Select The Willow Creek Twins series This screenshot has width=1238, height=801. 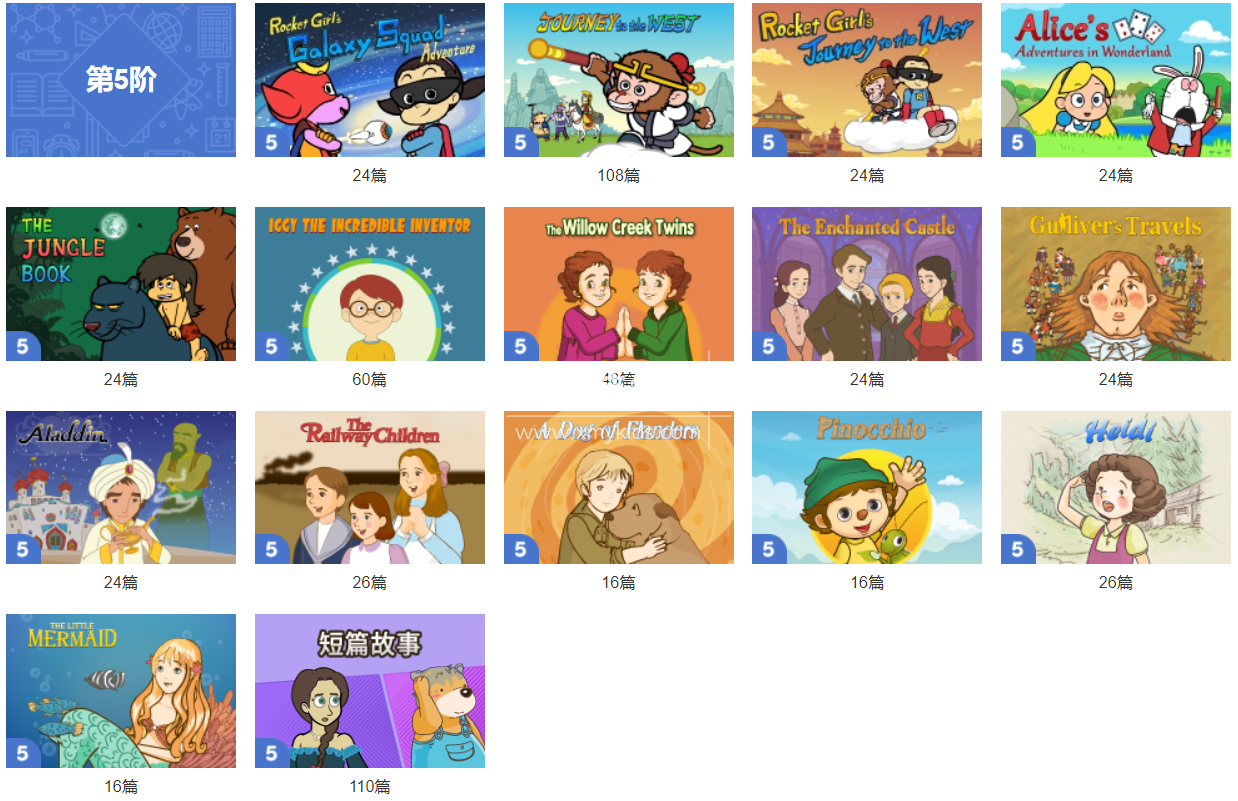[618, 284]
